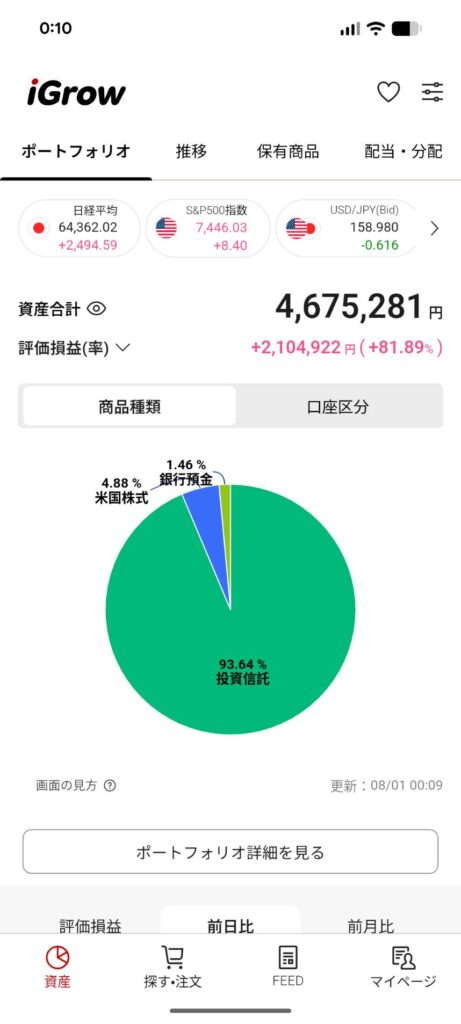Tap the arrow to show more indices
Screen dimensions: 461x1024
[x=436, y=229]
